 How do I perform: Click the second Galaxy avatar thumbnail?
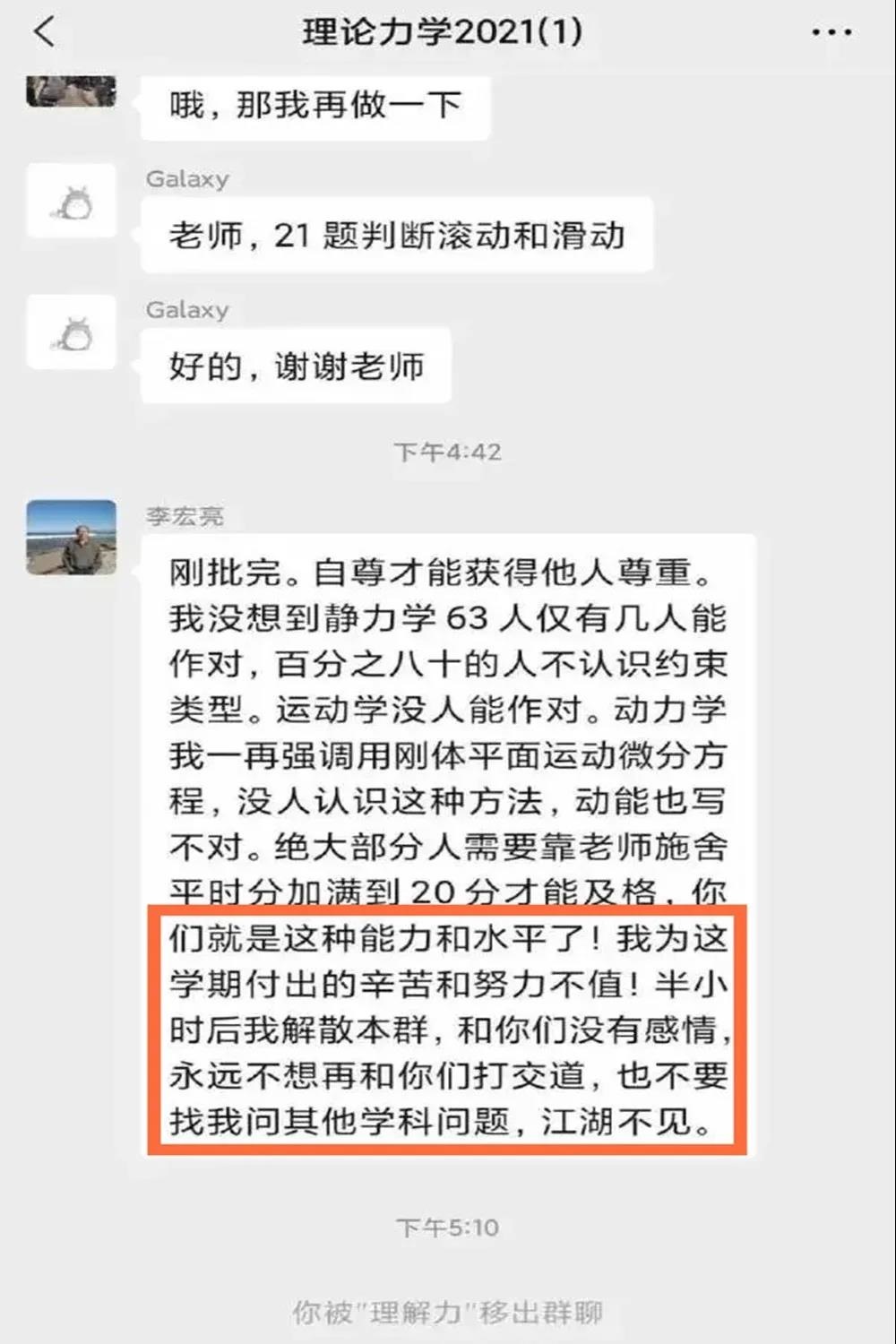point(71,332)
